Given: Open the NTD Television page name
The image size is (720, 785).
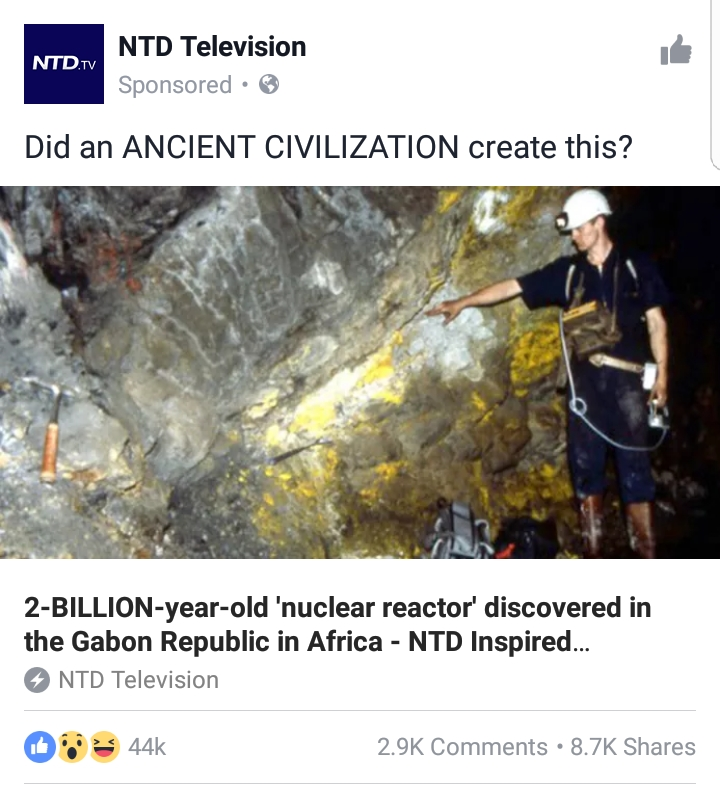Looking at the screenshot, I should [212, 47].
